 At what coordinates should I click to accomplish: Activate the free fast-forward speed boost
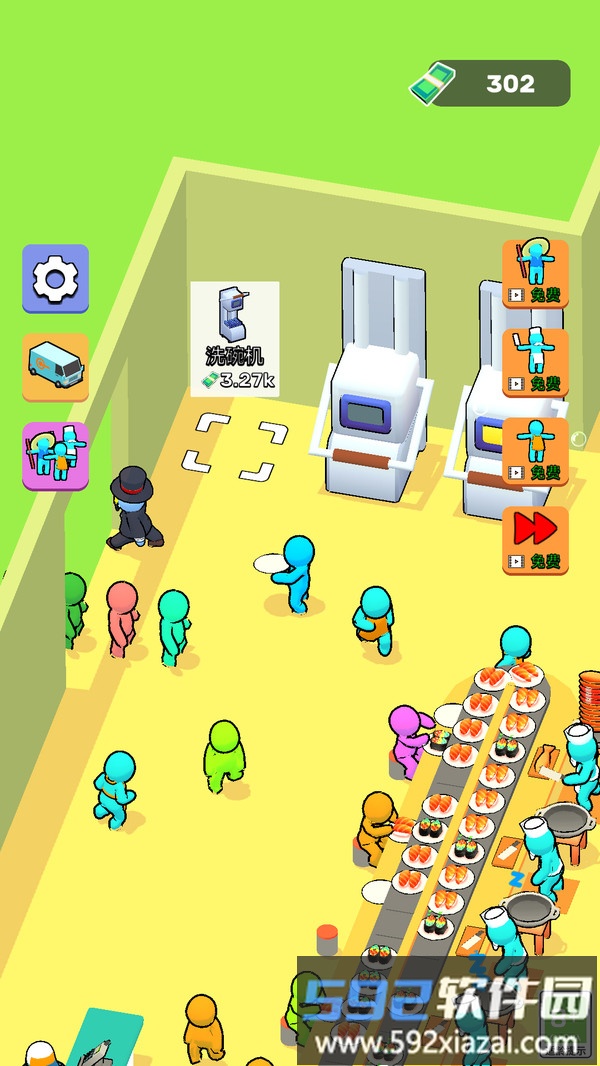pos(535,540)
